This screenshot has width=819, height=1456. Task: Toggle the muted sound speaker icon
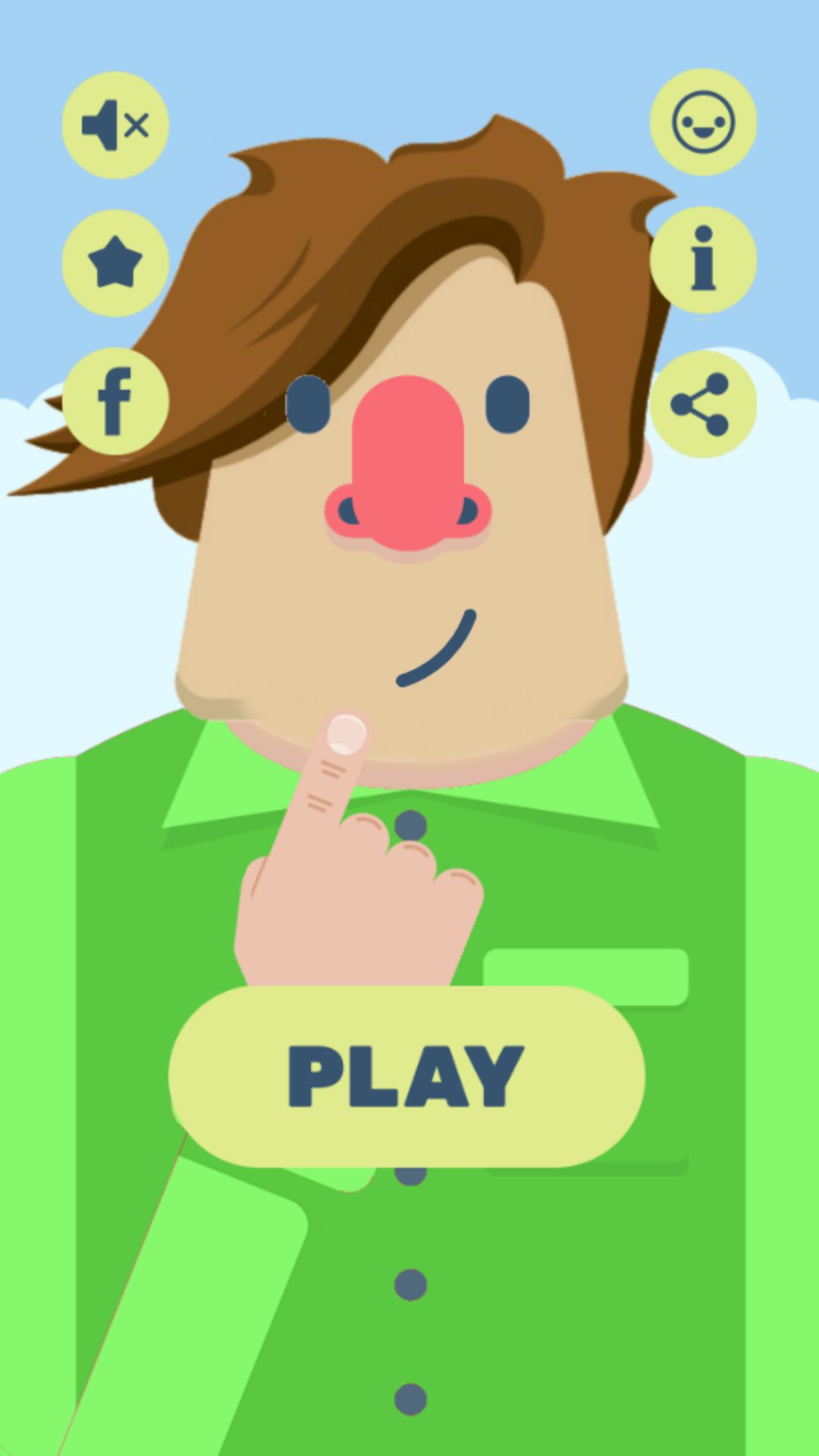[x=115, y=125]
